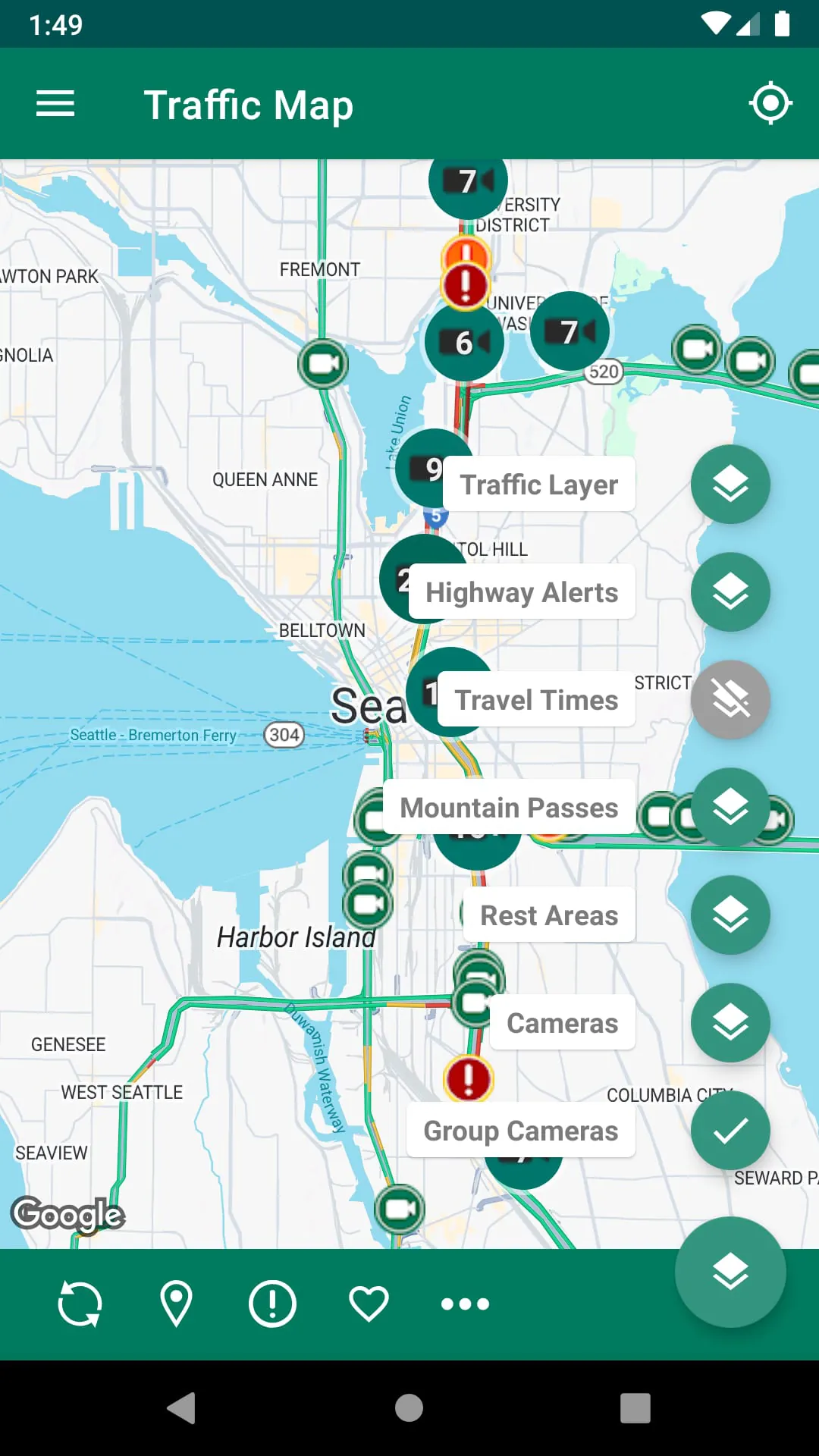The height and width of the screenshot is (1456, 819).
Task: Select the Mountain Passes menu entry
Action: point(507,807)
